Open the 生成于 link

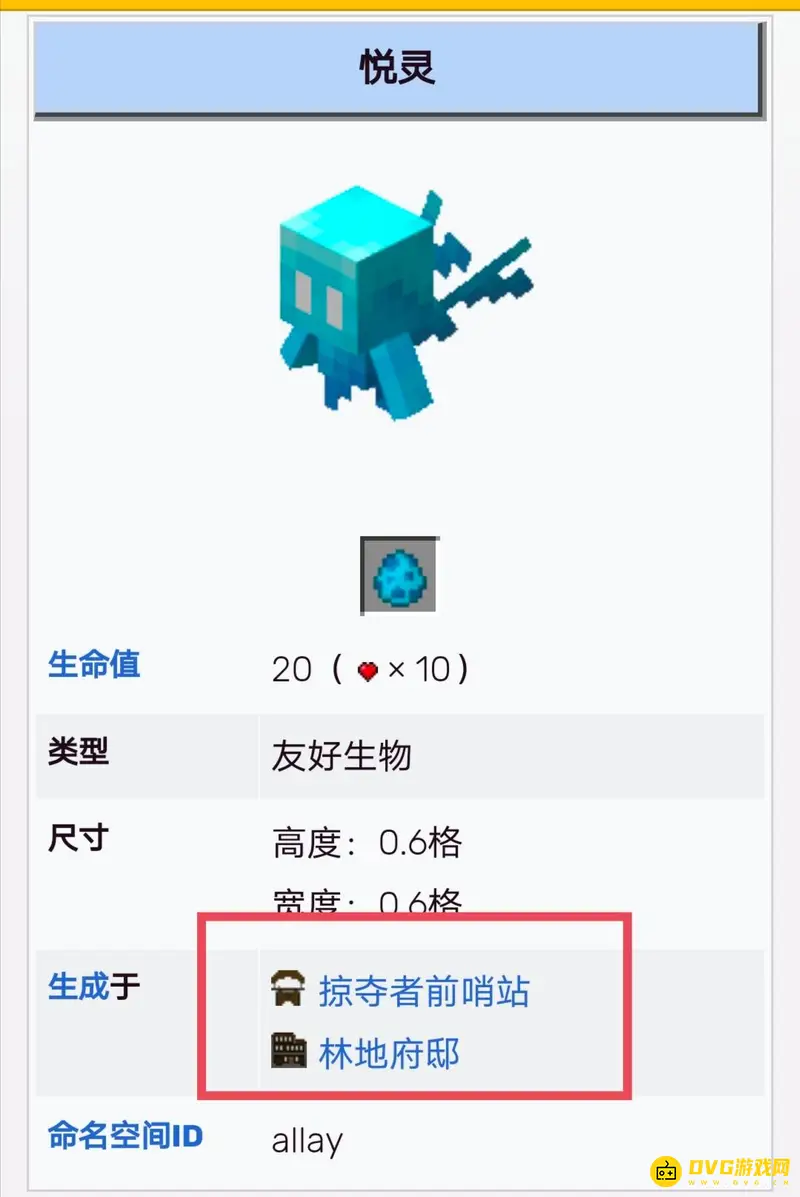pos(94,987)
